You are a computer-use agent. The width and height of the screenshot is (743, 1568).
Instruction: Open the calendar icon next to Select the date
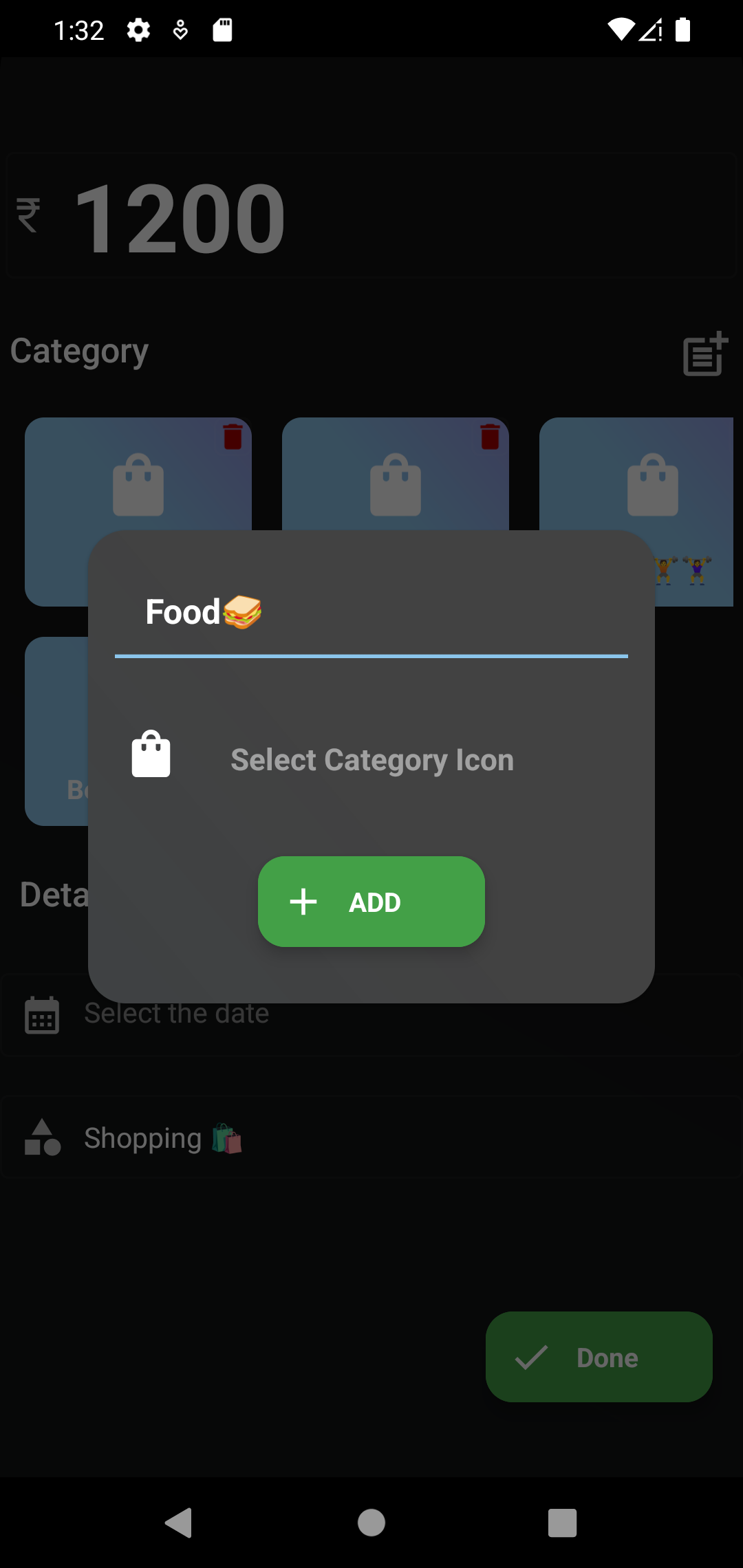[x=43, y=1014]
